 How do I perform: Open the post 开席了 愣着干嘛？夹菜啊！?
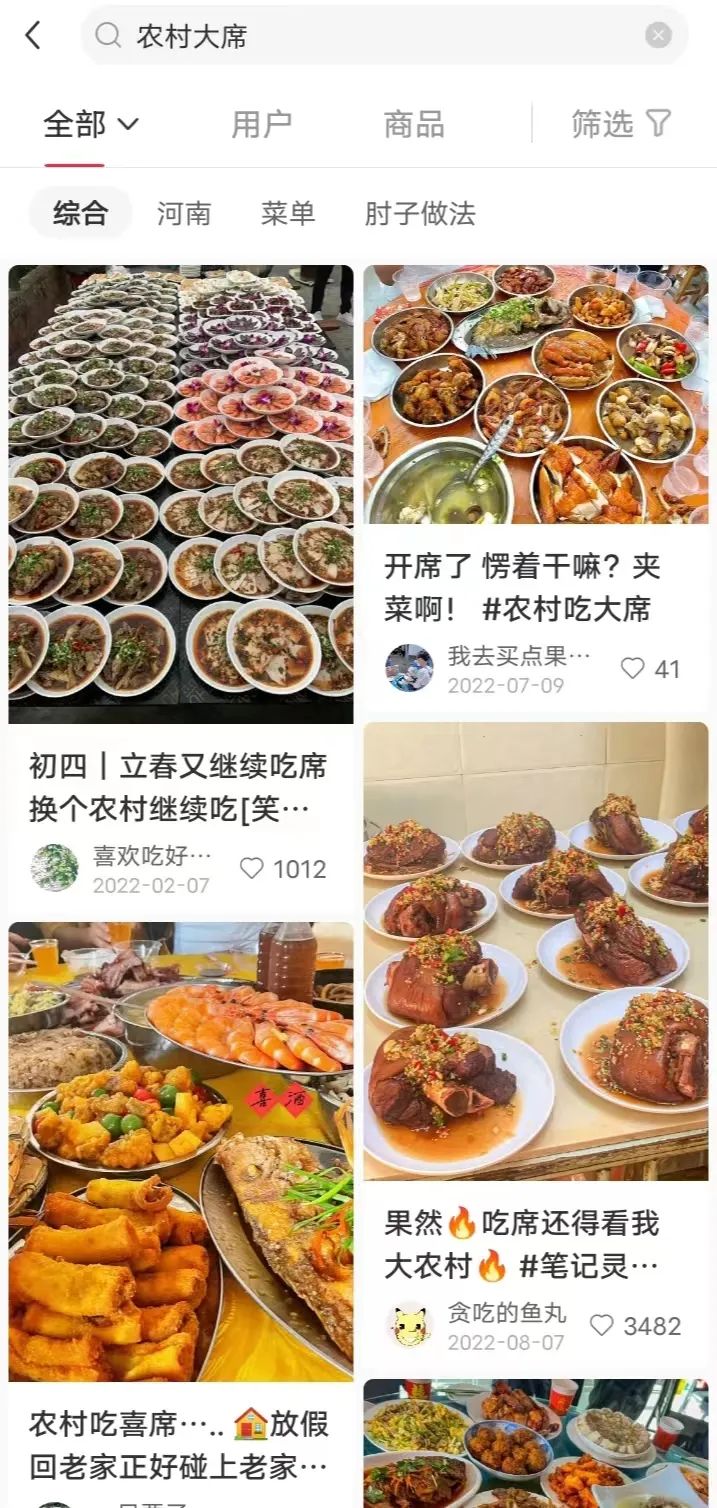[x=522, y=587]
